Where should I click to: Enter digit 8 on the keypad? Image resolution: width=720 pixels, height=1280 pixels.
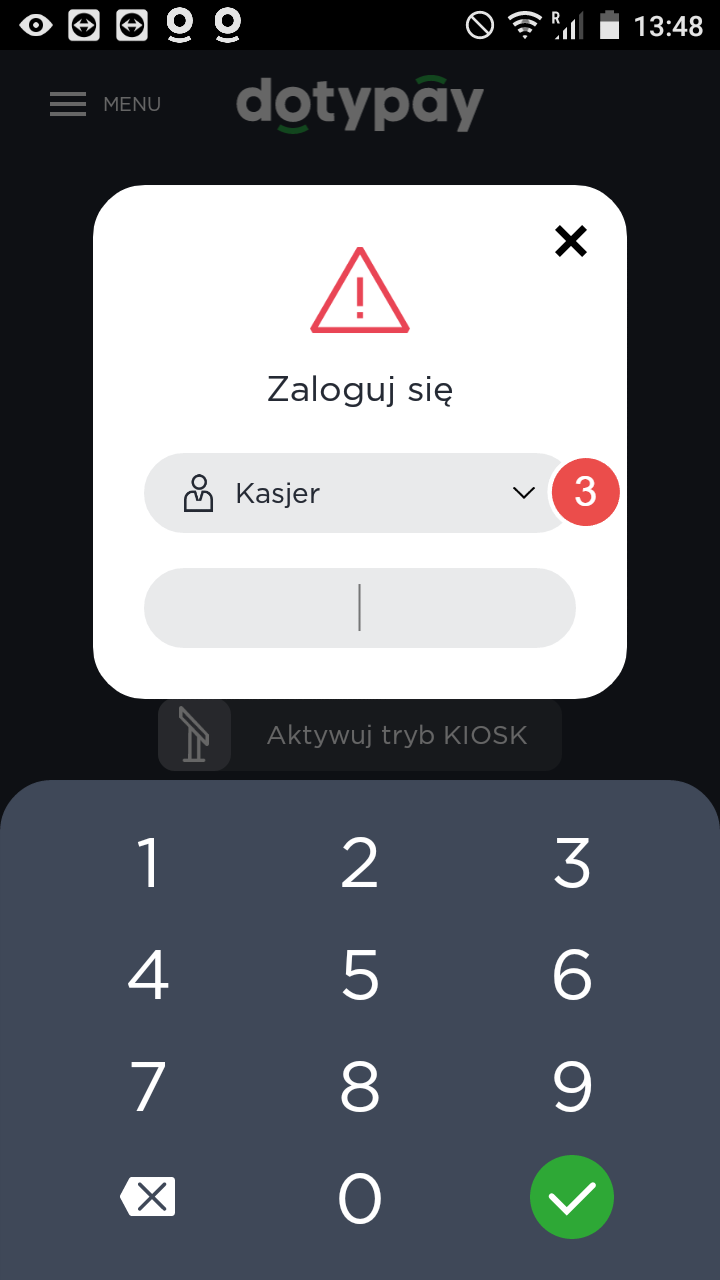point(360,1087)
